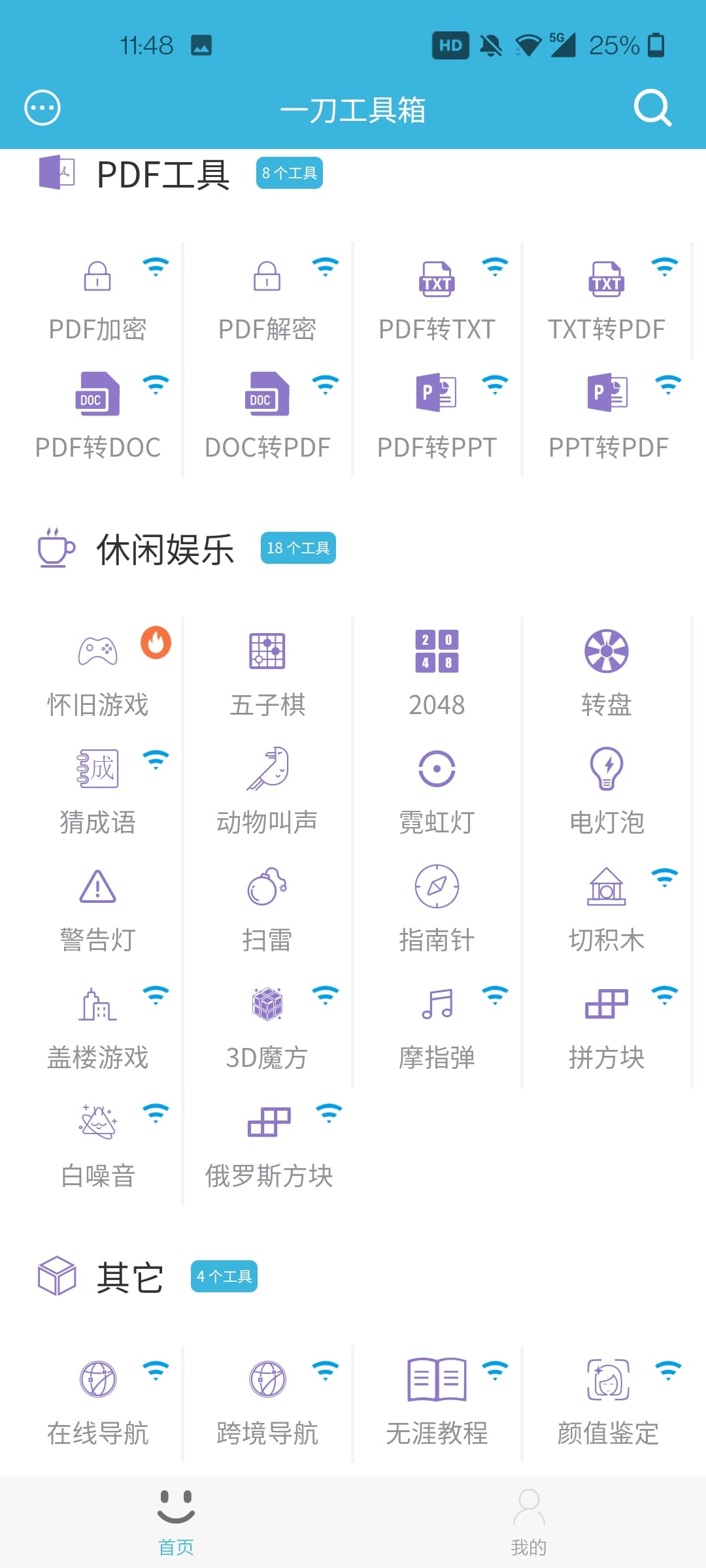Open the PDF加密 tool

(x=97, y=301)
